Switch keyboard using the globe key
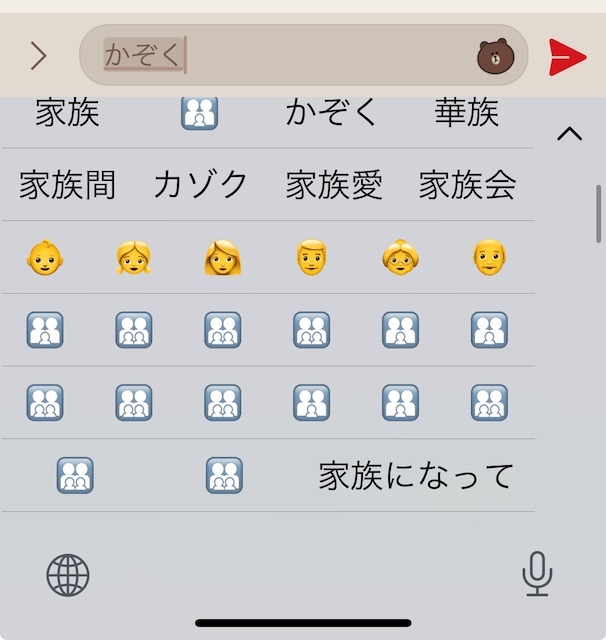Viewport: 606px width, 640px height. click(x=68, y=575)
